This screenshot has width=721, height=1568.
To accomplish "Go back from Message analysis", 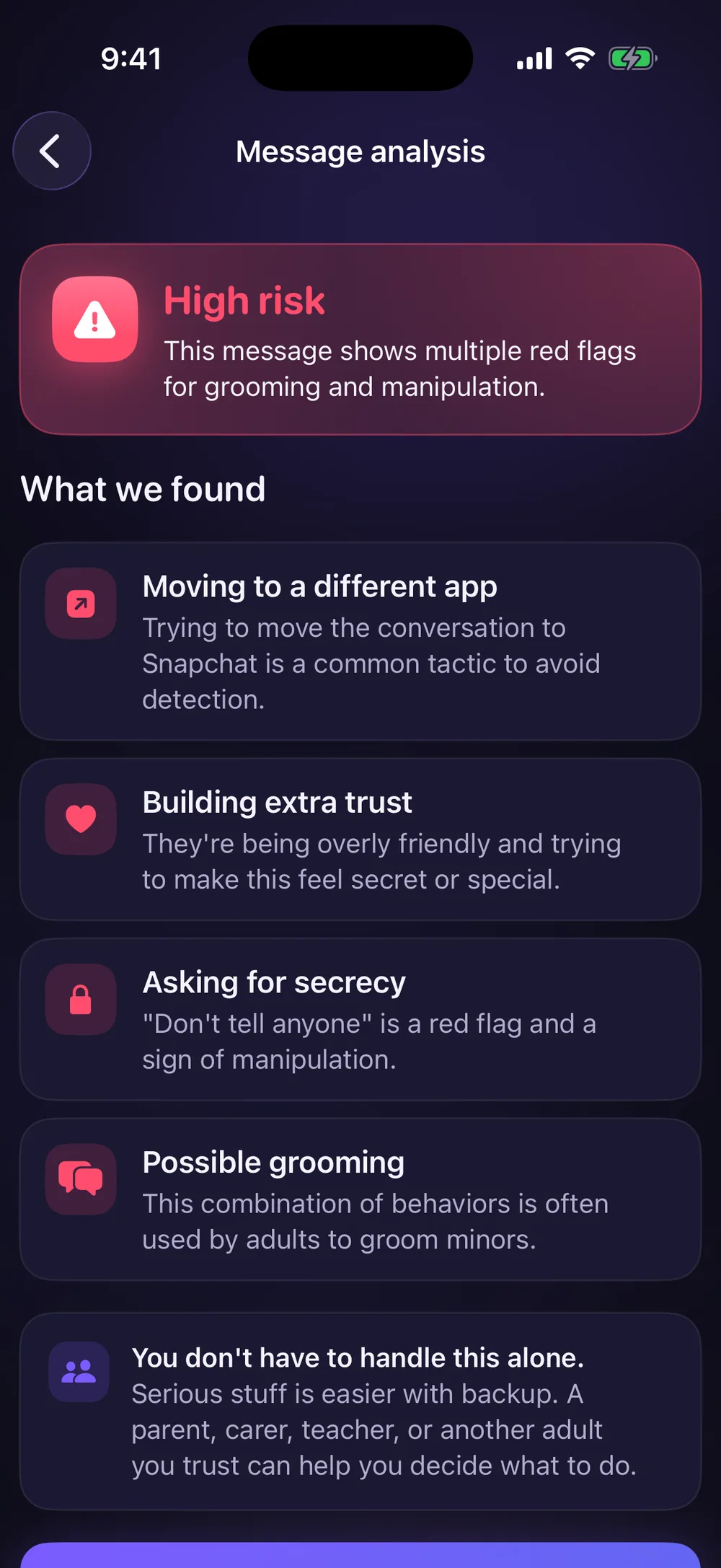I will click(x=52, y=151).
